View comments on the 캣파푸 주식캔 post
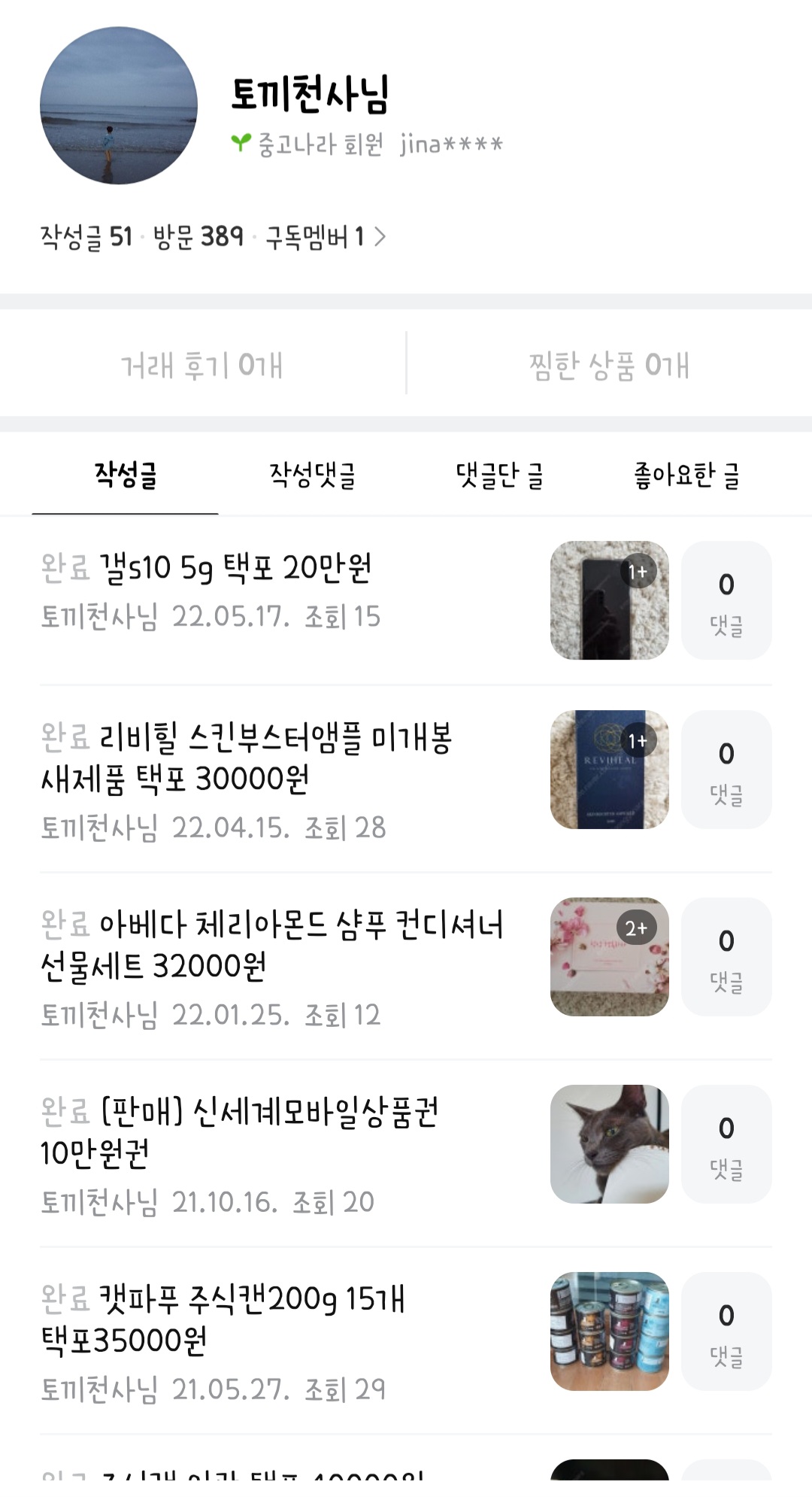The width and height of the screenshot is (812, 1497). 726,1331
